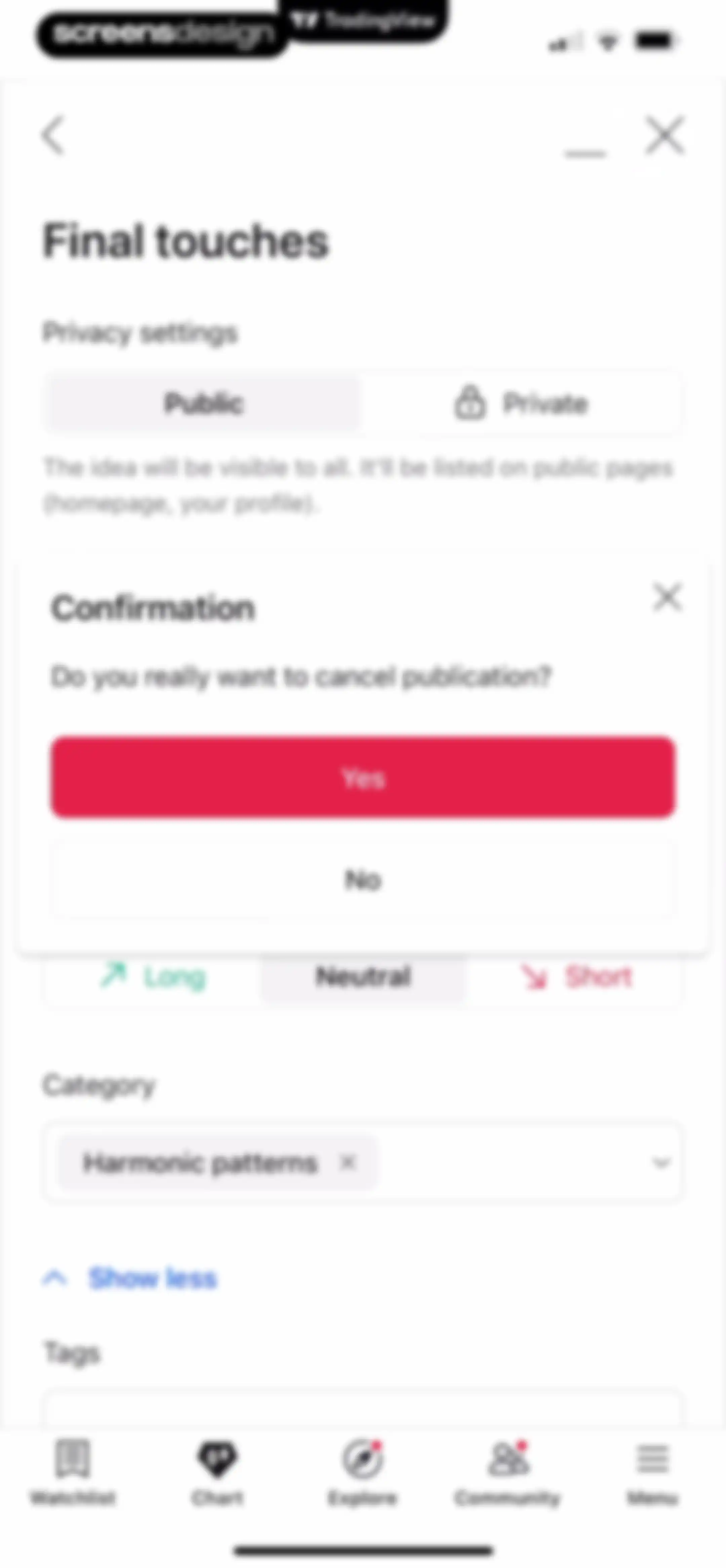Remove the Harmonic patterns category chip

348,1163
